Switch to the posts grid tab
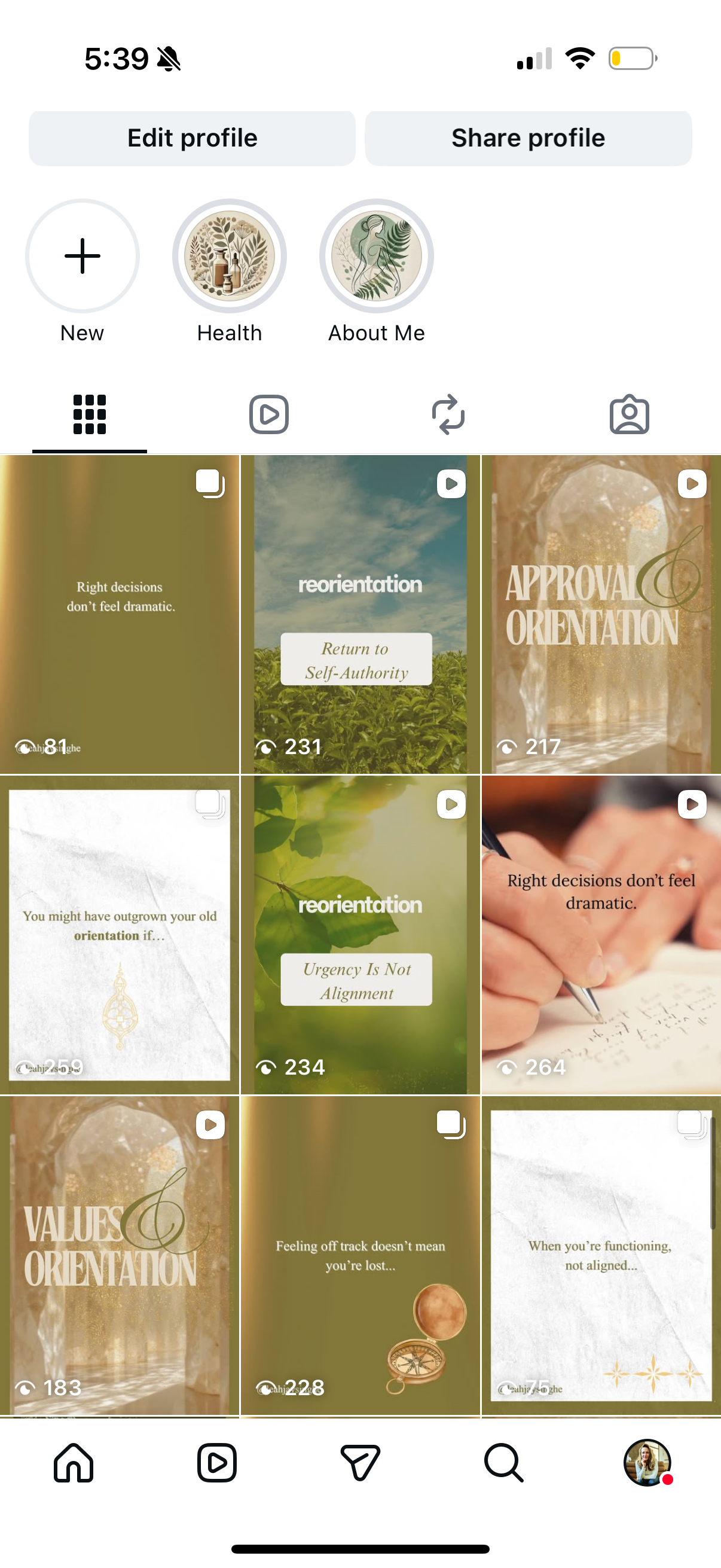721x1568 pixels. click(x=90, y=414)
